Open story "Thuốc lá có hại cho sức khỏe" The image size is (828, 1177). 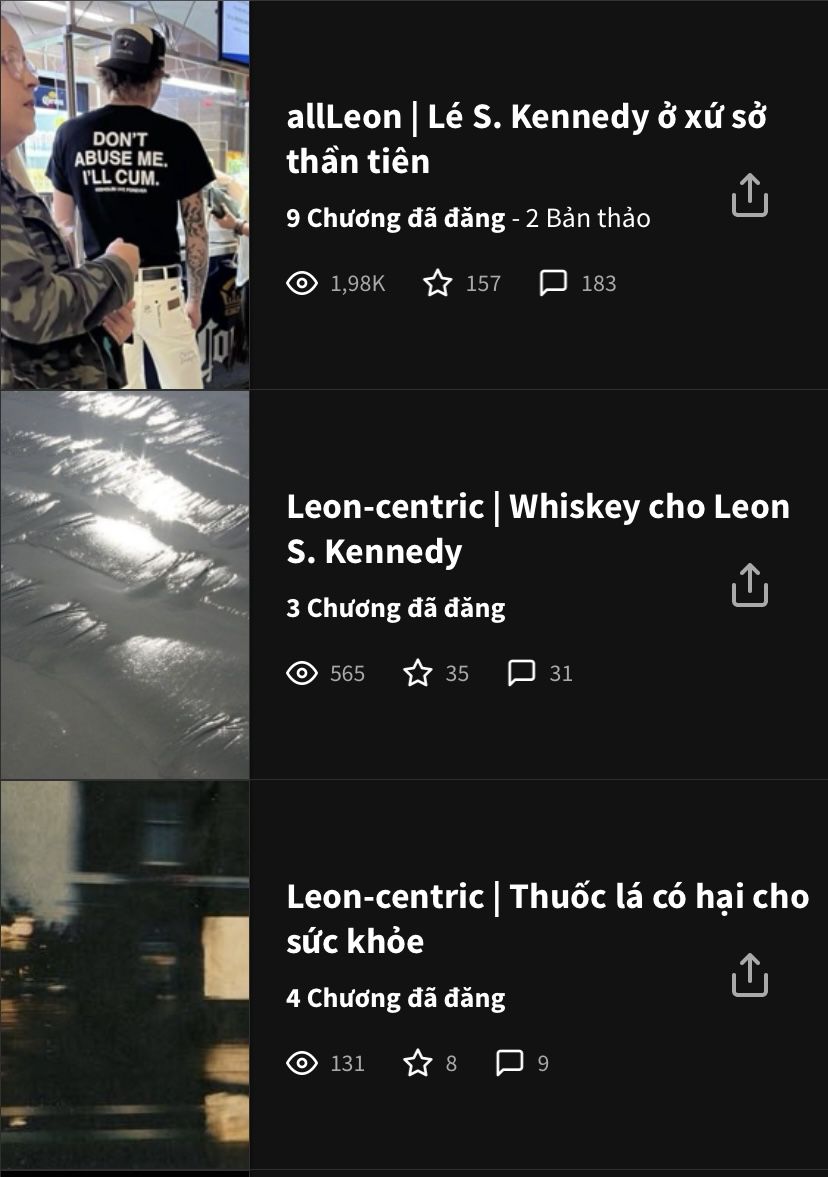(x=547, y=918)
